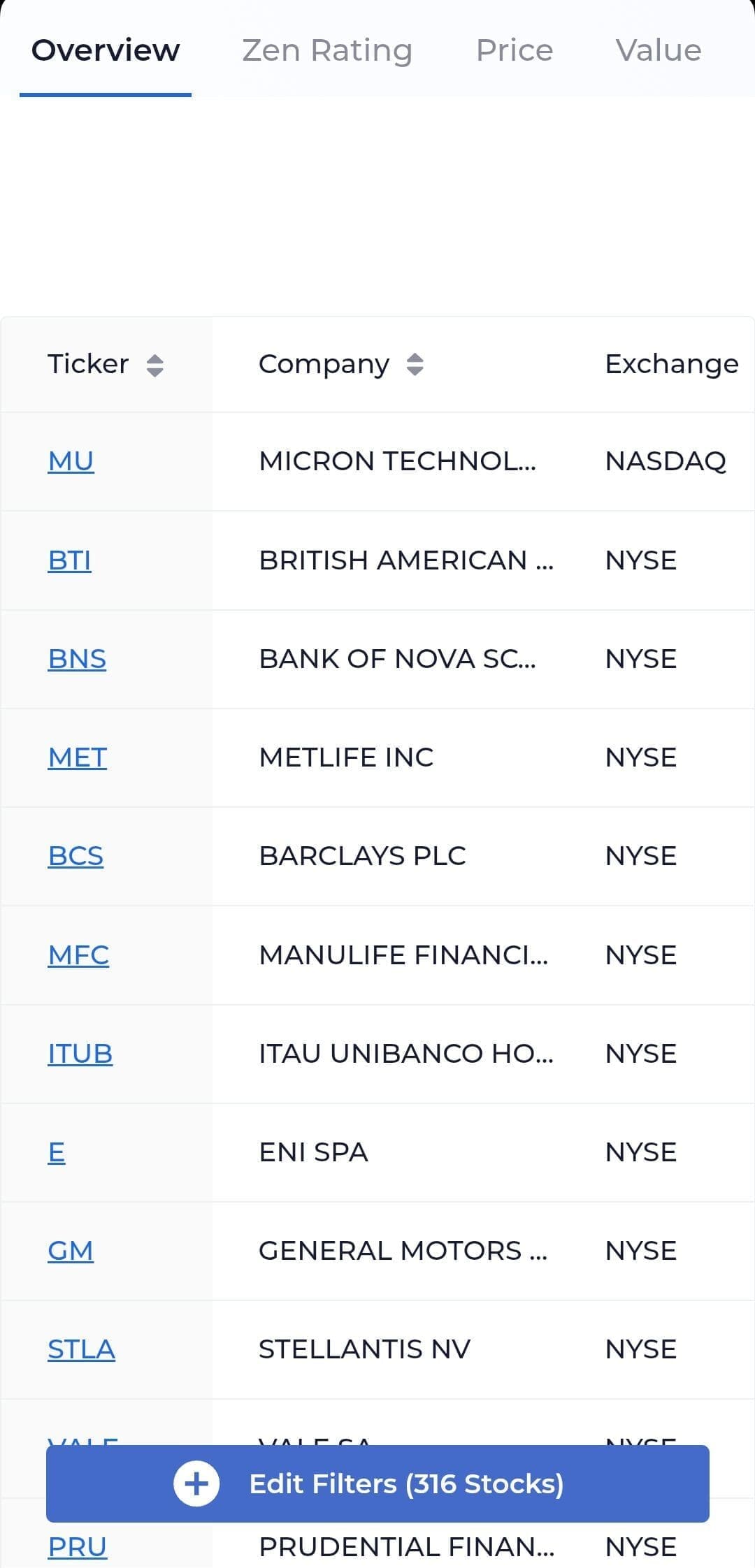Viewport: 755px width, 1568px height.
Task: Select the Overview tab
Action: 106,50
